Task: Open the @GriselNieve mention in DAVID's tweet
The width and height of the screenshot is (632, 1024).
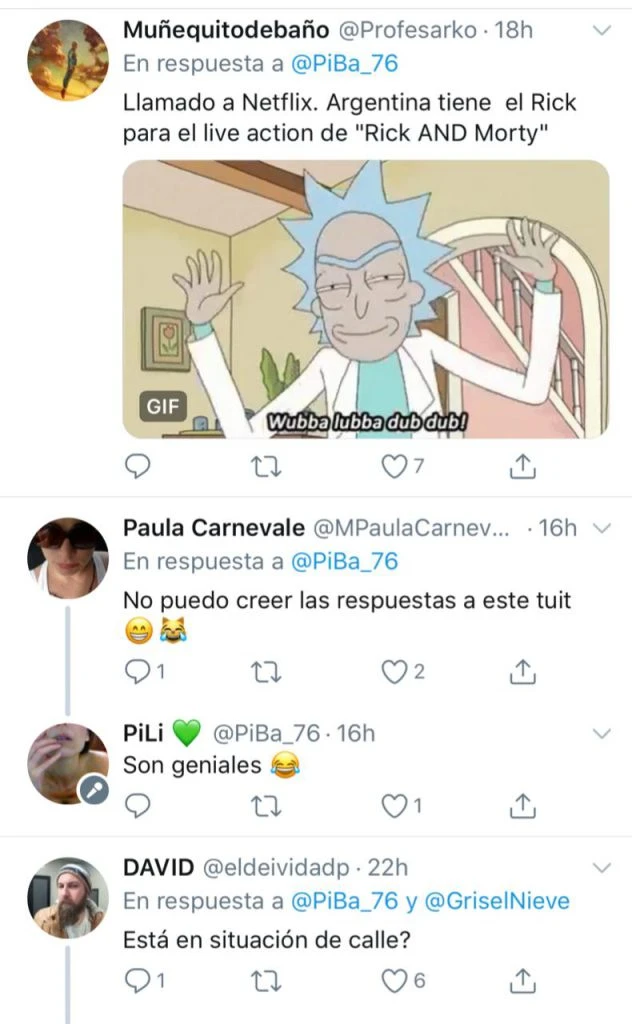Action: 499,901
